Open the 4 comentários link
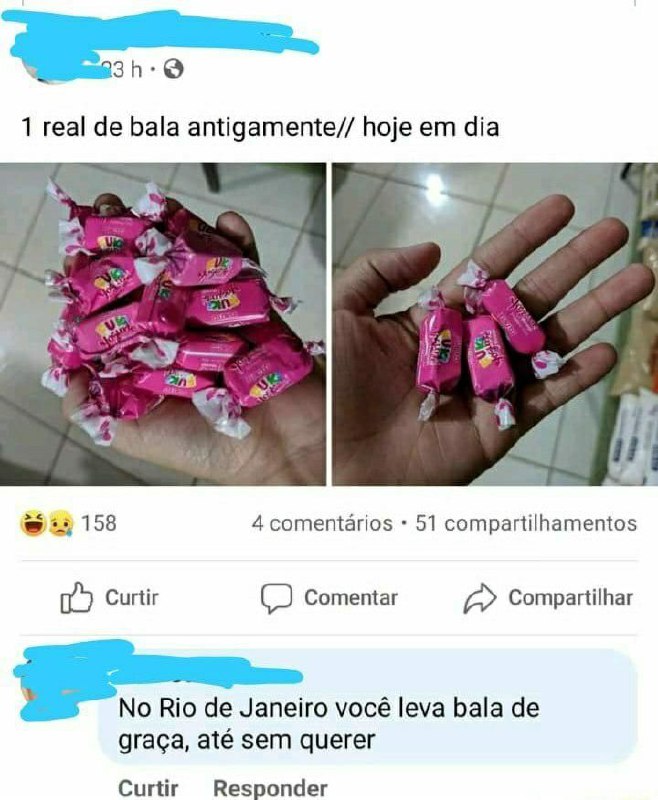The height and width of the screenshot is (800, 658). click(x=322, y=523)
